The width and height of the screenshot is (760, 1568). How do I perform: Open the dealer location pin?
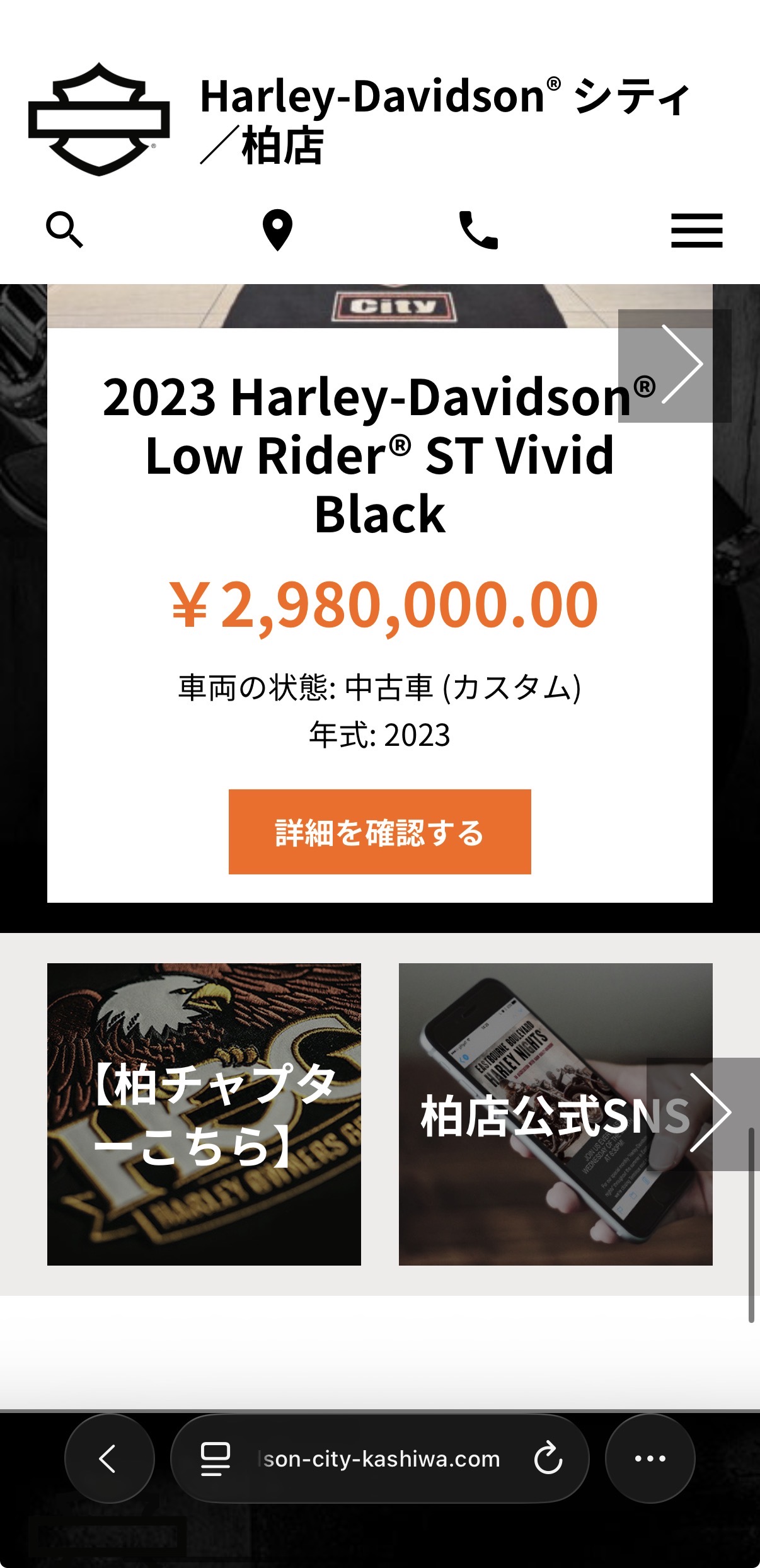tap(277, 230)
